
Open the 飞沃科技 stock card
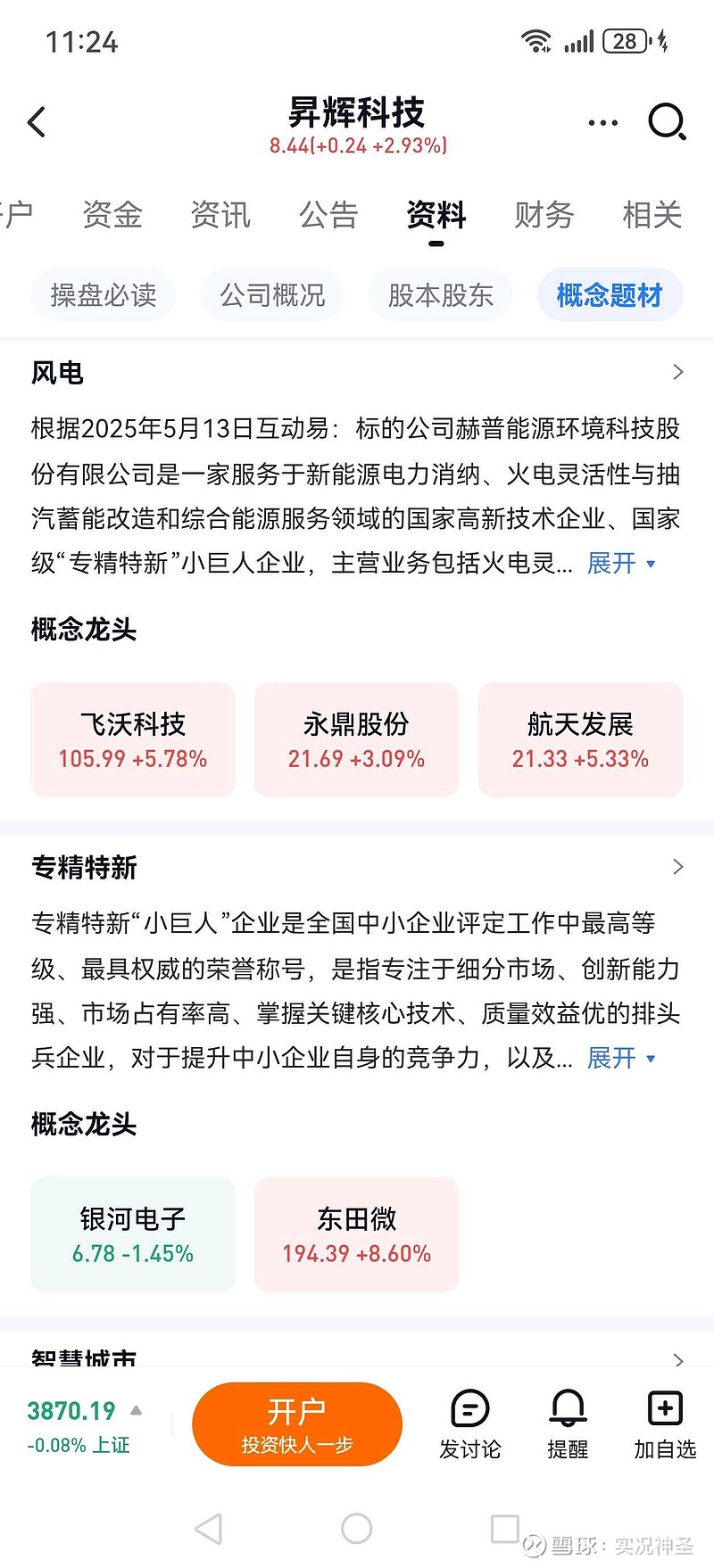(132, 739)
